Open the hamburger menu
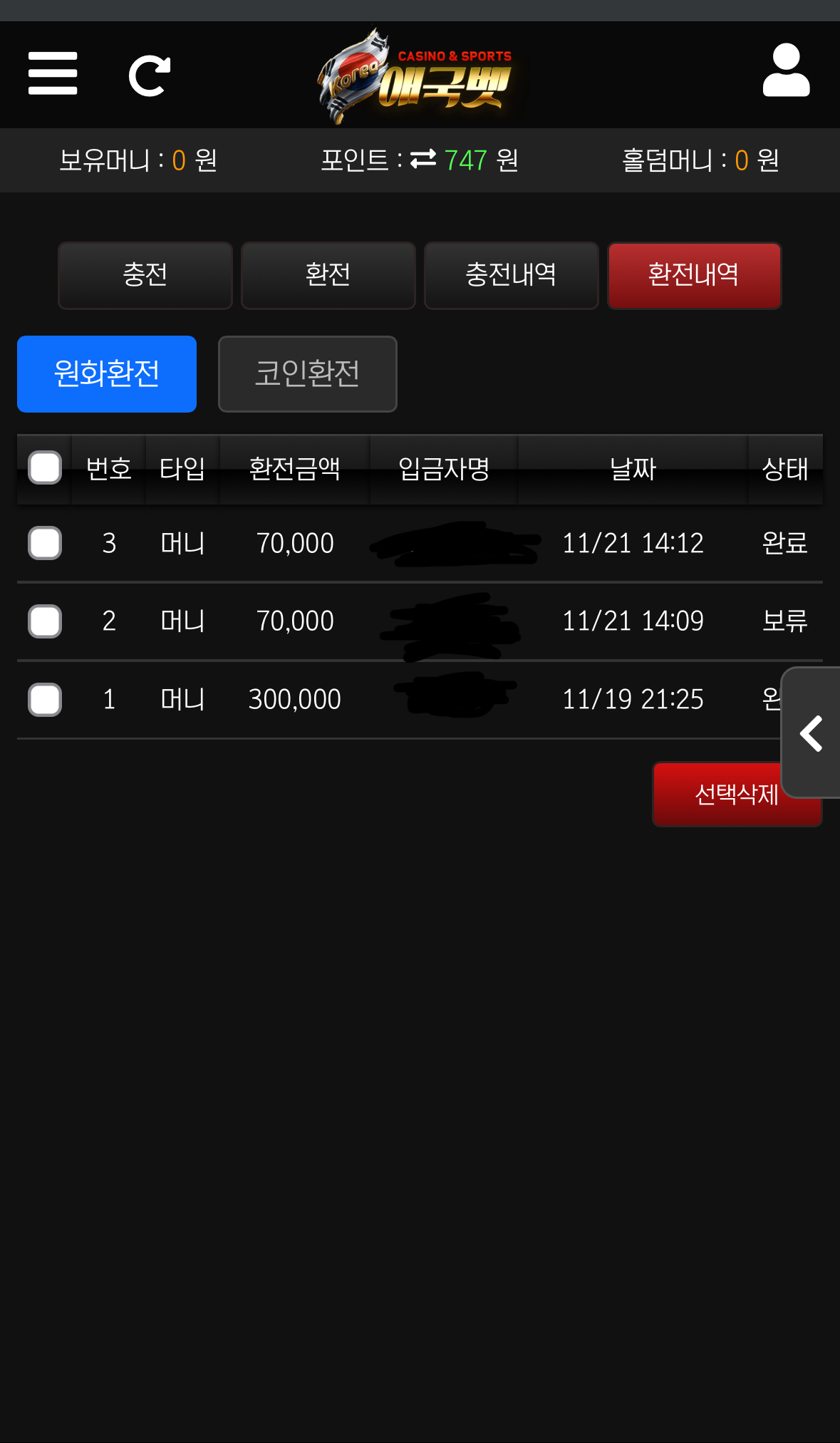The width and height of the screenshot is (840, 1443). pos(53,73)
